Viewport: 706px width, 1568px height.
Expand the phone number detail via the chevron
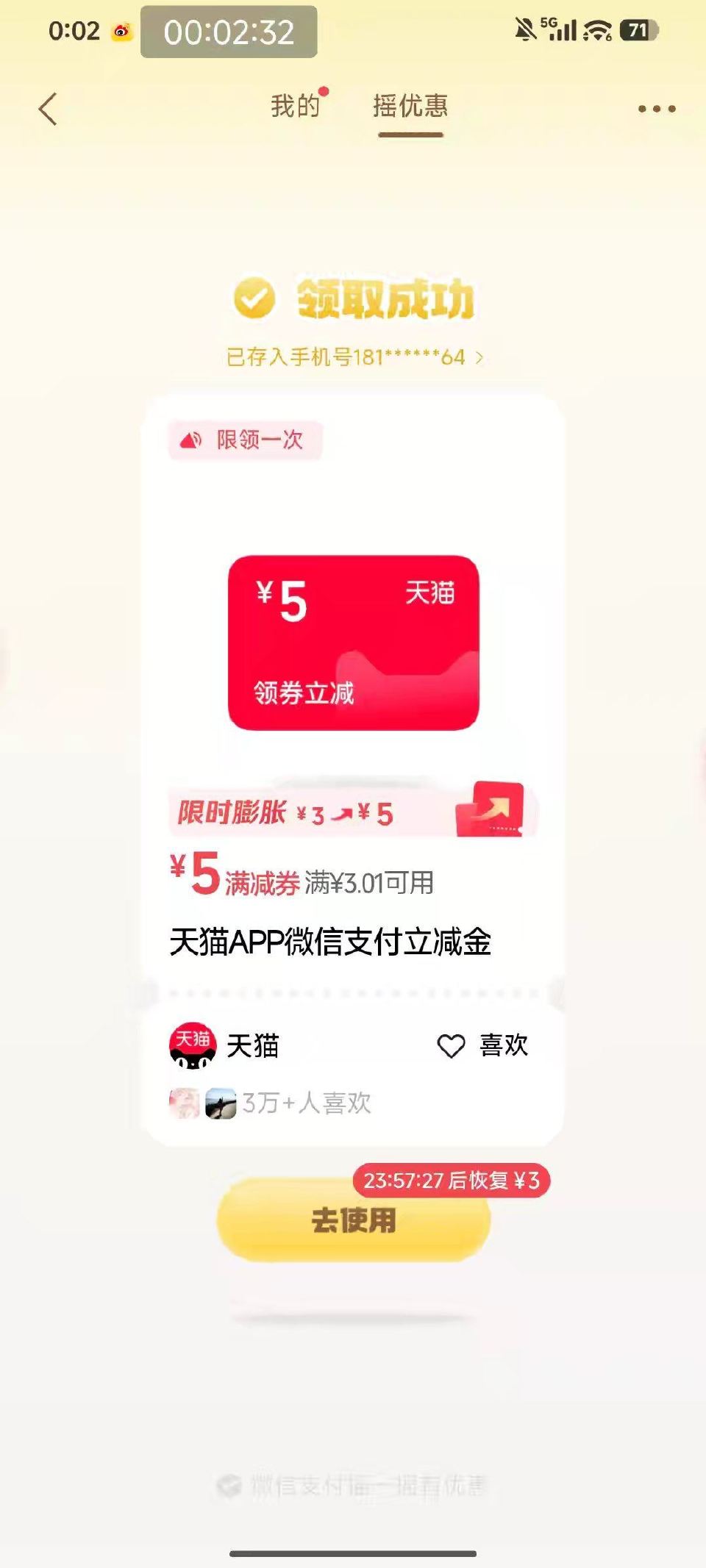point(479,356)
